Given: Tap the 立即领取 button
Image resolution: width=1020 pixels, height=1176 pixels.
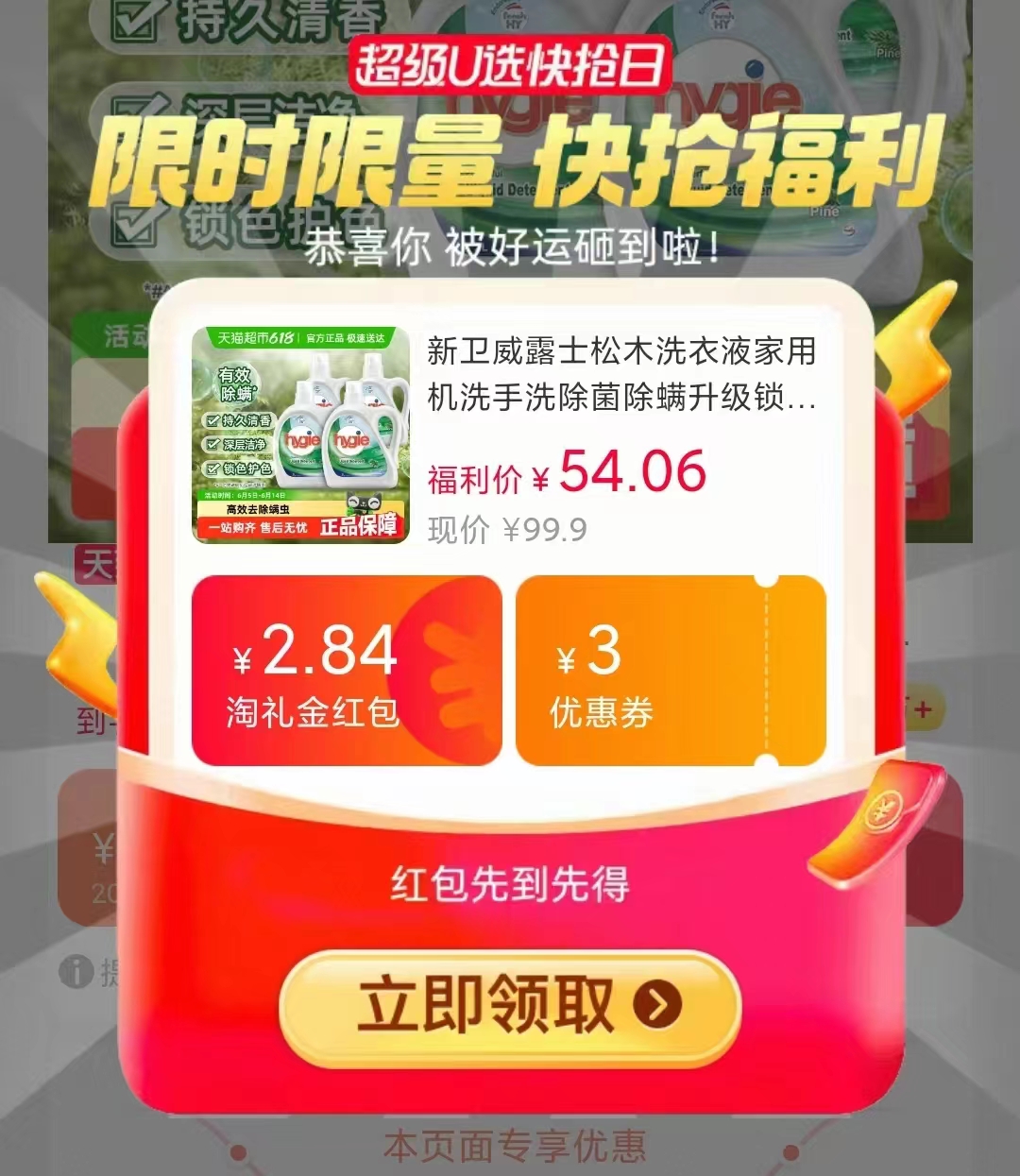Looking at the screenshot, I should click(509, 1007).
